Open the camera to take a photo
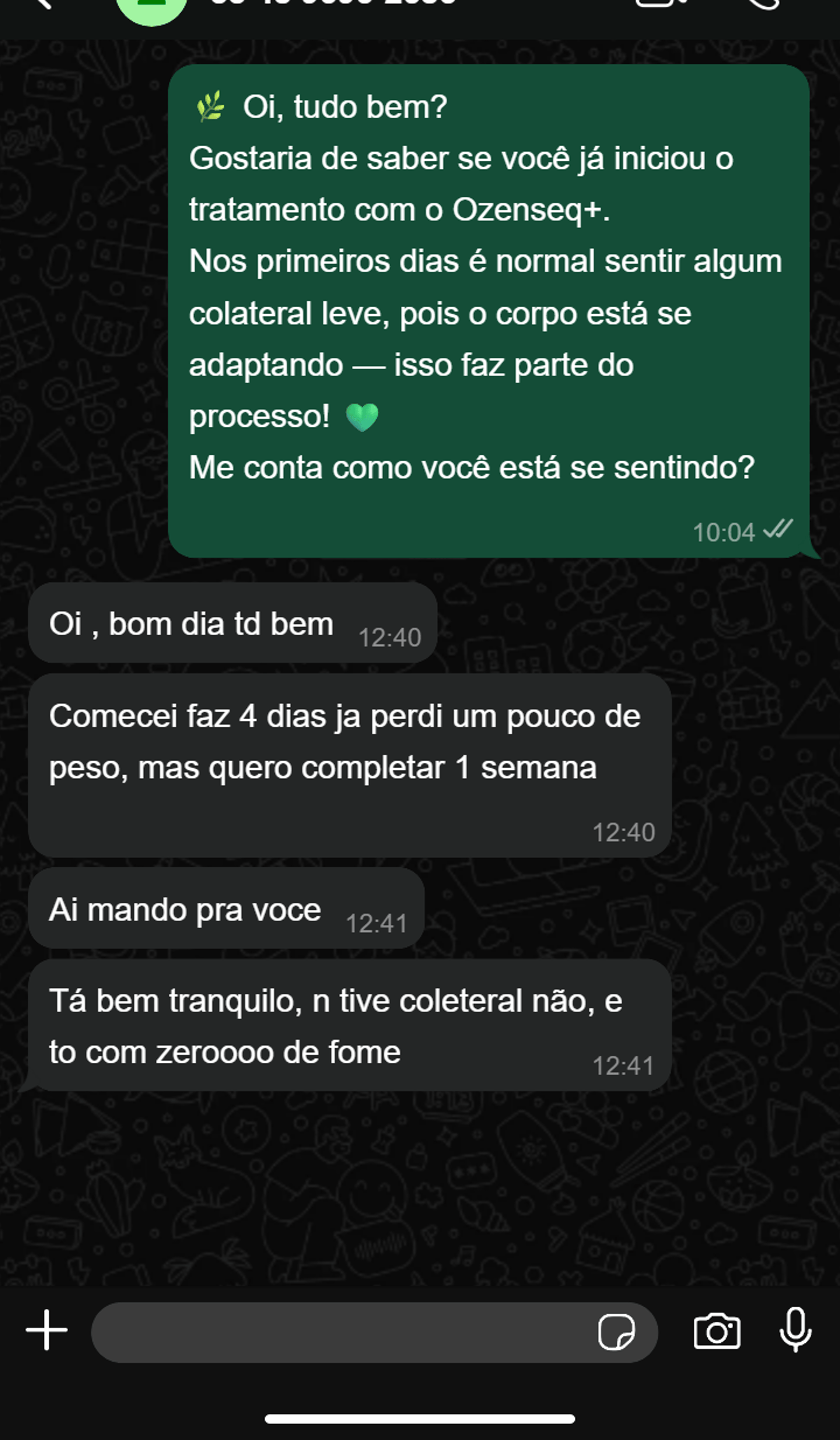The image size is (840, 1440). [x=717, y=1331]
